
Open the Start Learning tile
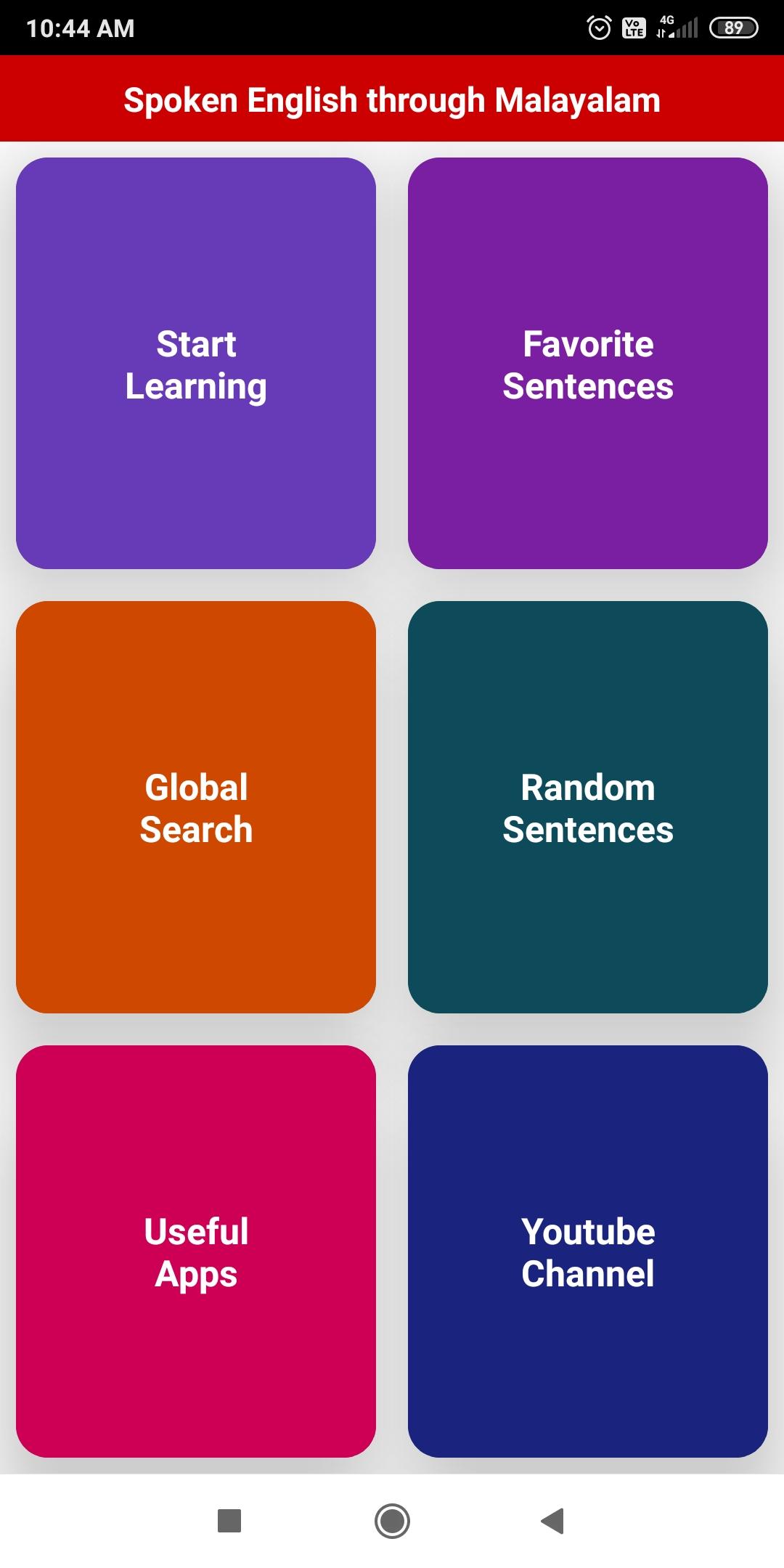coord(196,364)
